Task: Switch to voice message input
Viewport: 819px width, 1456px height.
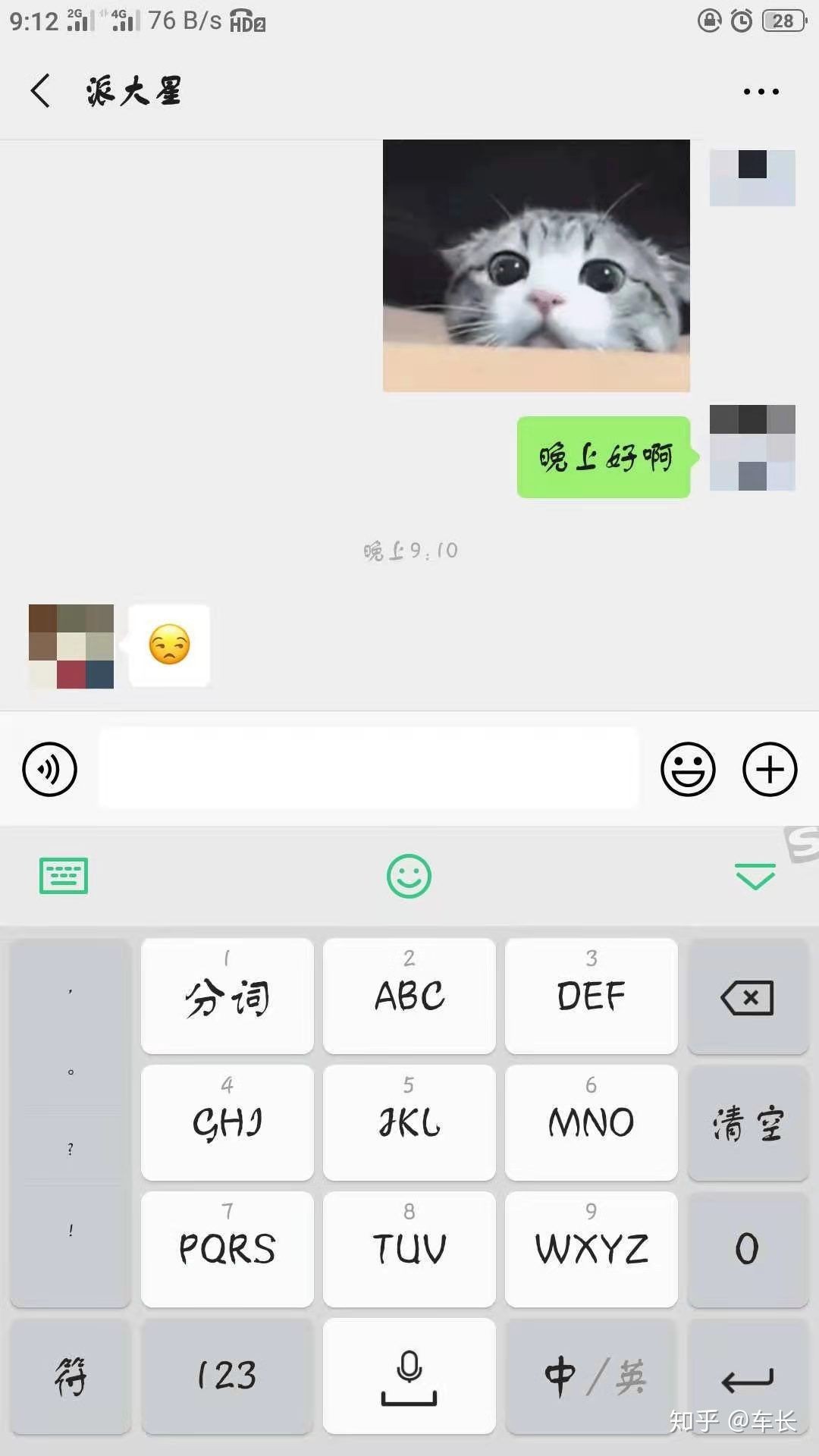Action: (x=49, y=769)
